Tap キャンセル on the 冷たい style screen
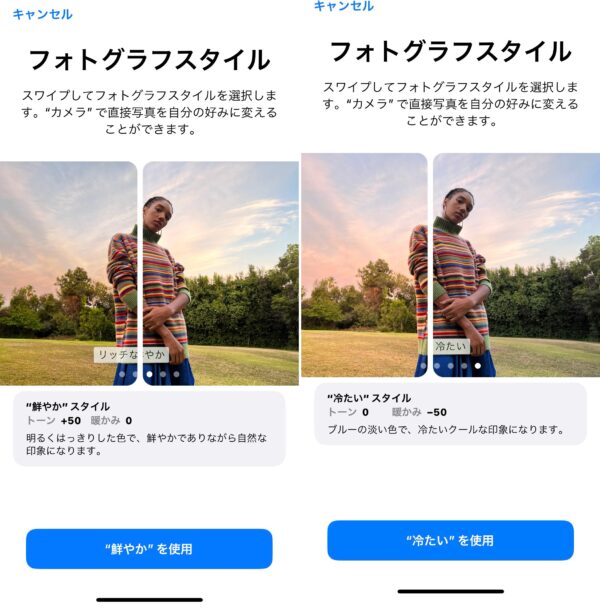This screenshot has height=608, width=600. pyautogui.click(x=343, y=6)
